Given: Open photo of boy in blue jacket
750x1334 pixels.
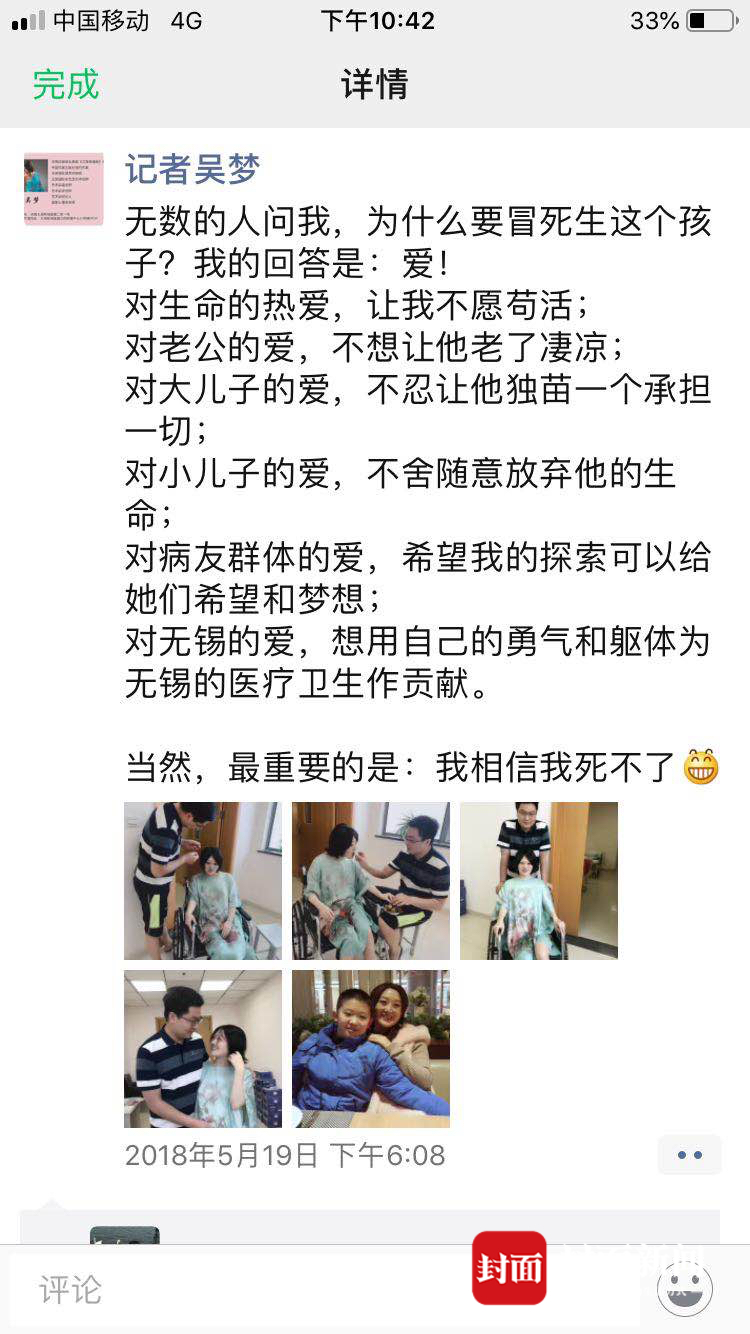Looking at the screenshot, I should pyautogui.click(x=371, y=1049).
